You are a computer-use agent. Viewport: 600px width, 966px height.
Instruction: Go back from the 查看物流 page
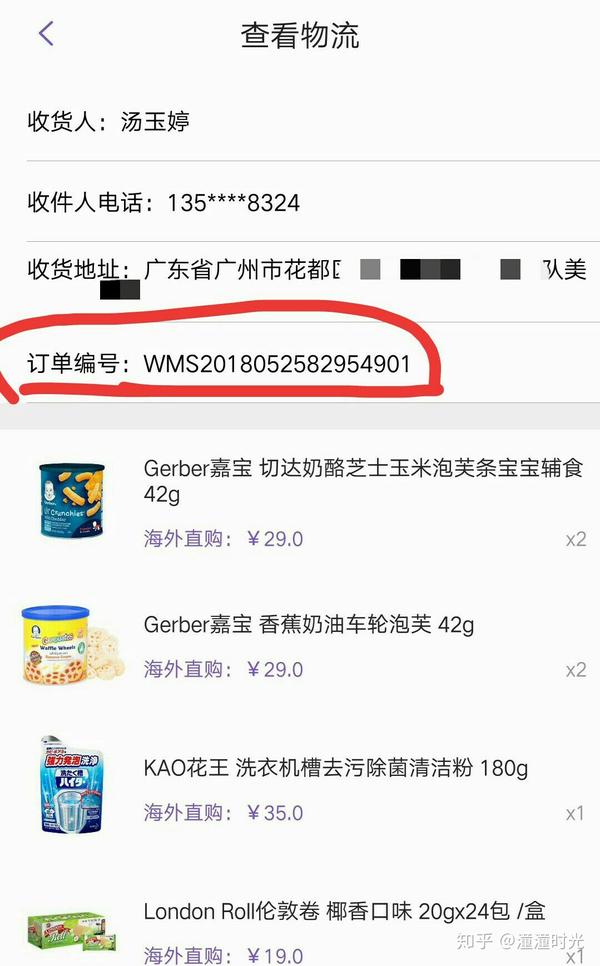pos(46,34)
